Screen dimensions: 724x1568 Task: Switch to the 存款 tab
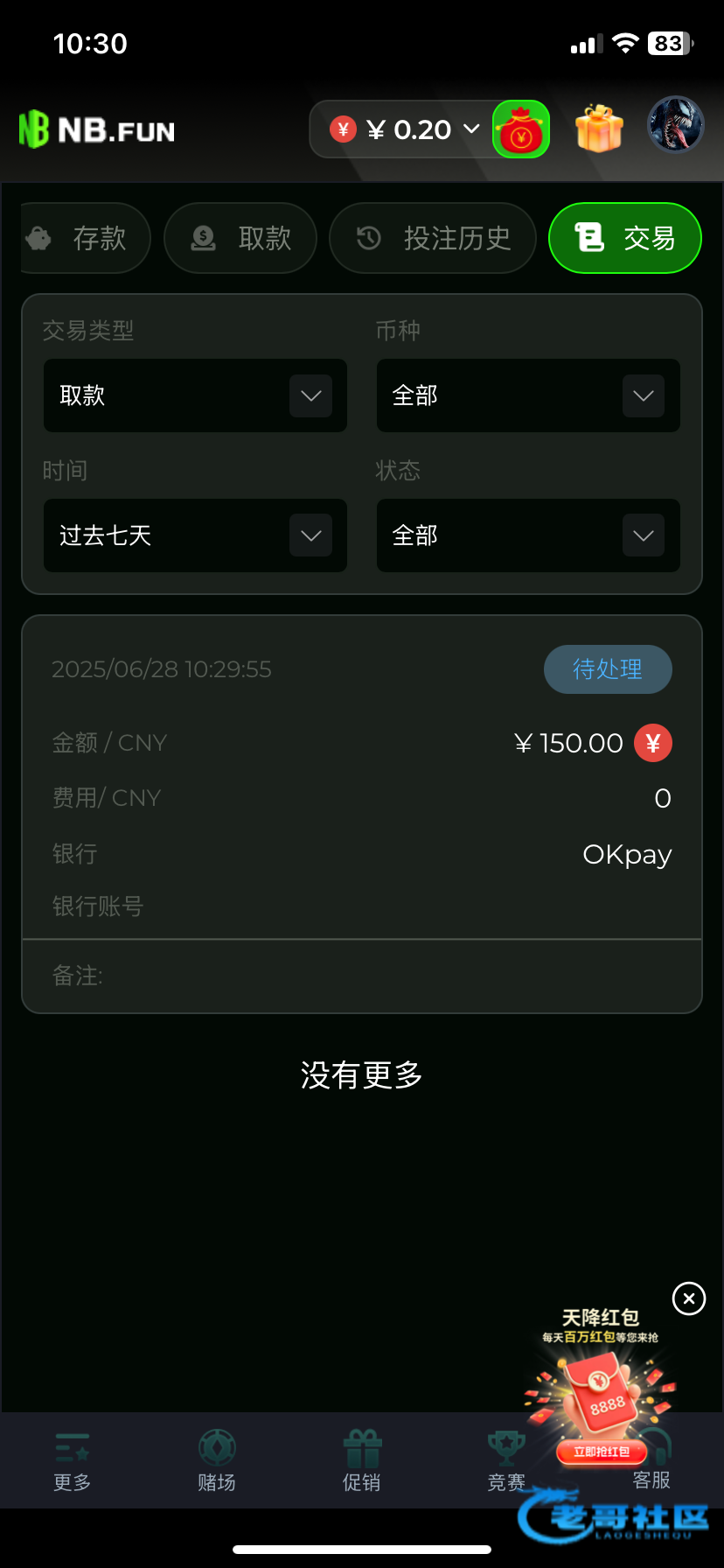coord(86,238)
